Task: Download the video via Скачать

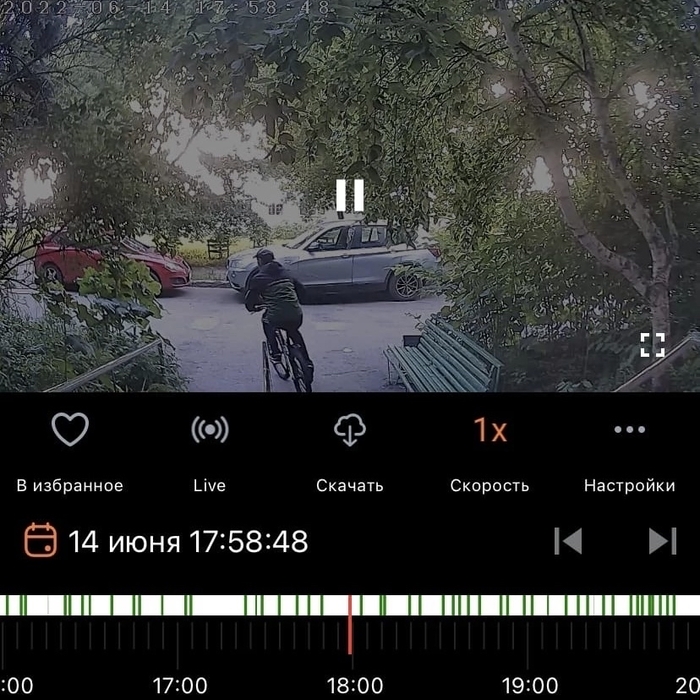Action: click(x=349, y=430)
